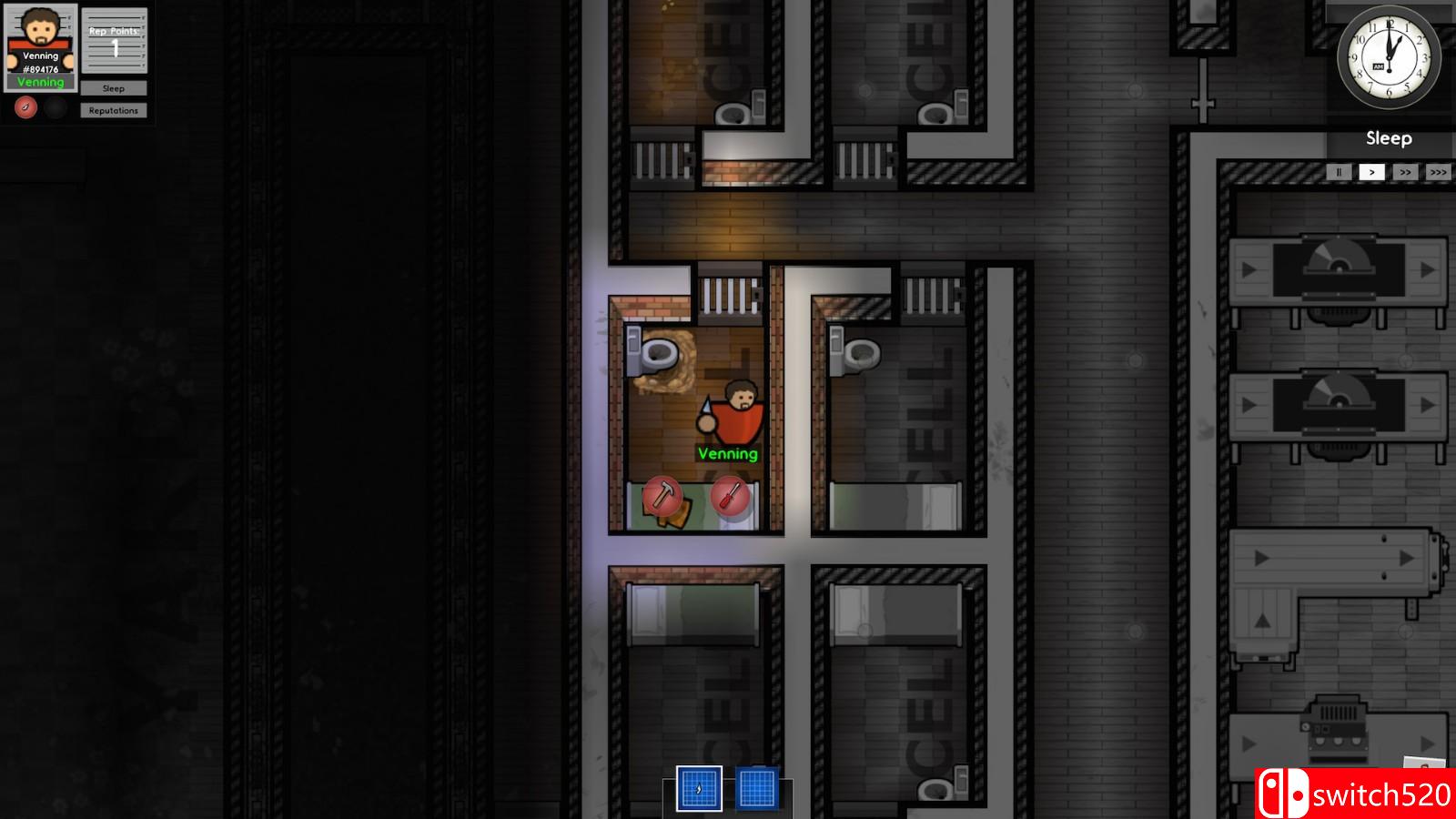Image resolution: width=1456 pixels, height=819 pixels.
Task: Pause the game
Action: coord(1339,172)
